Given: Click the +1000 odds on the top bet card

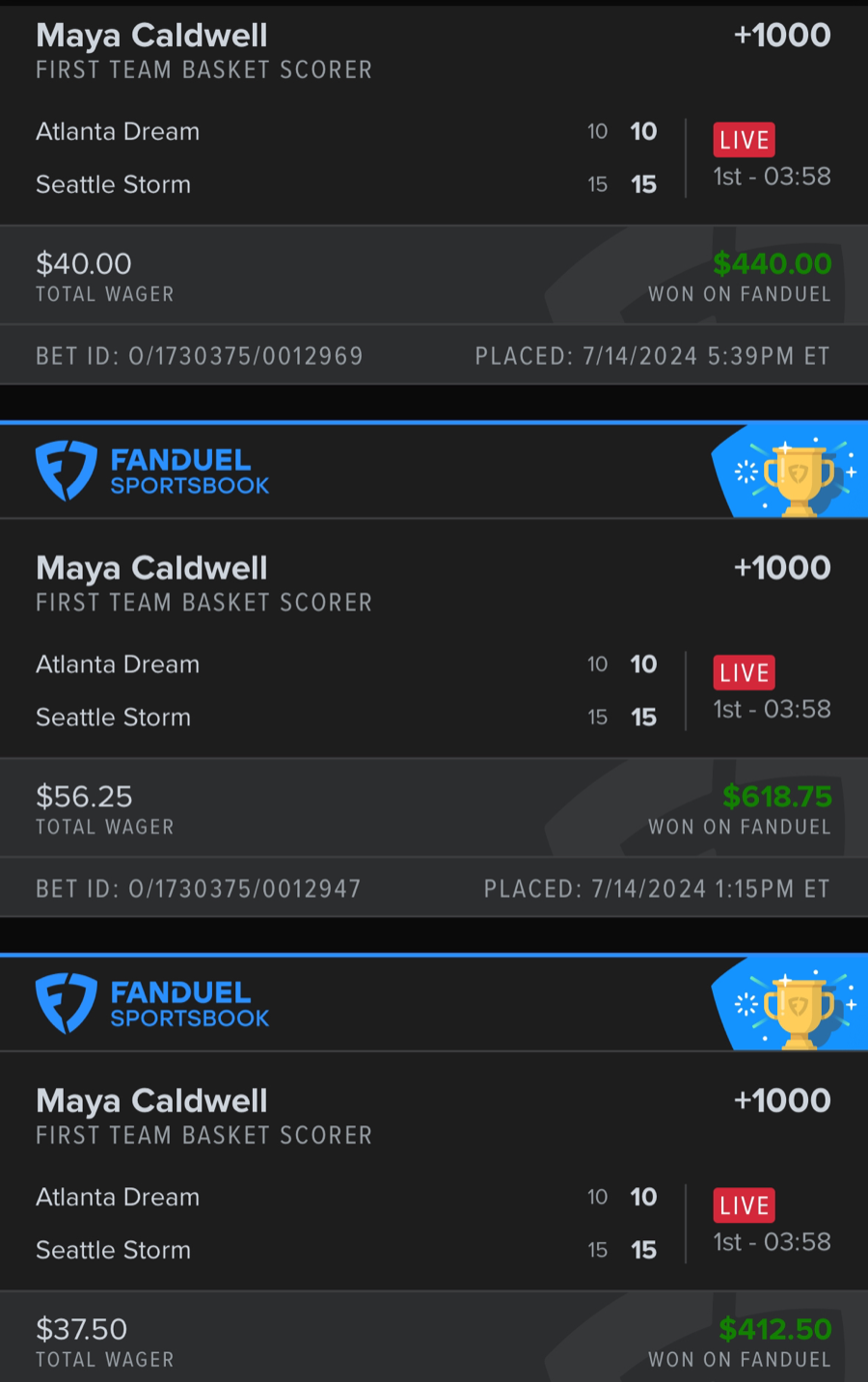Looking at the screenshot, I should 781,35.
